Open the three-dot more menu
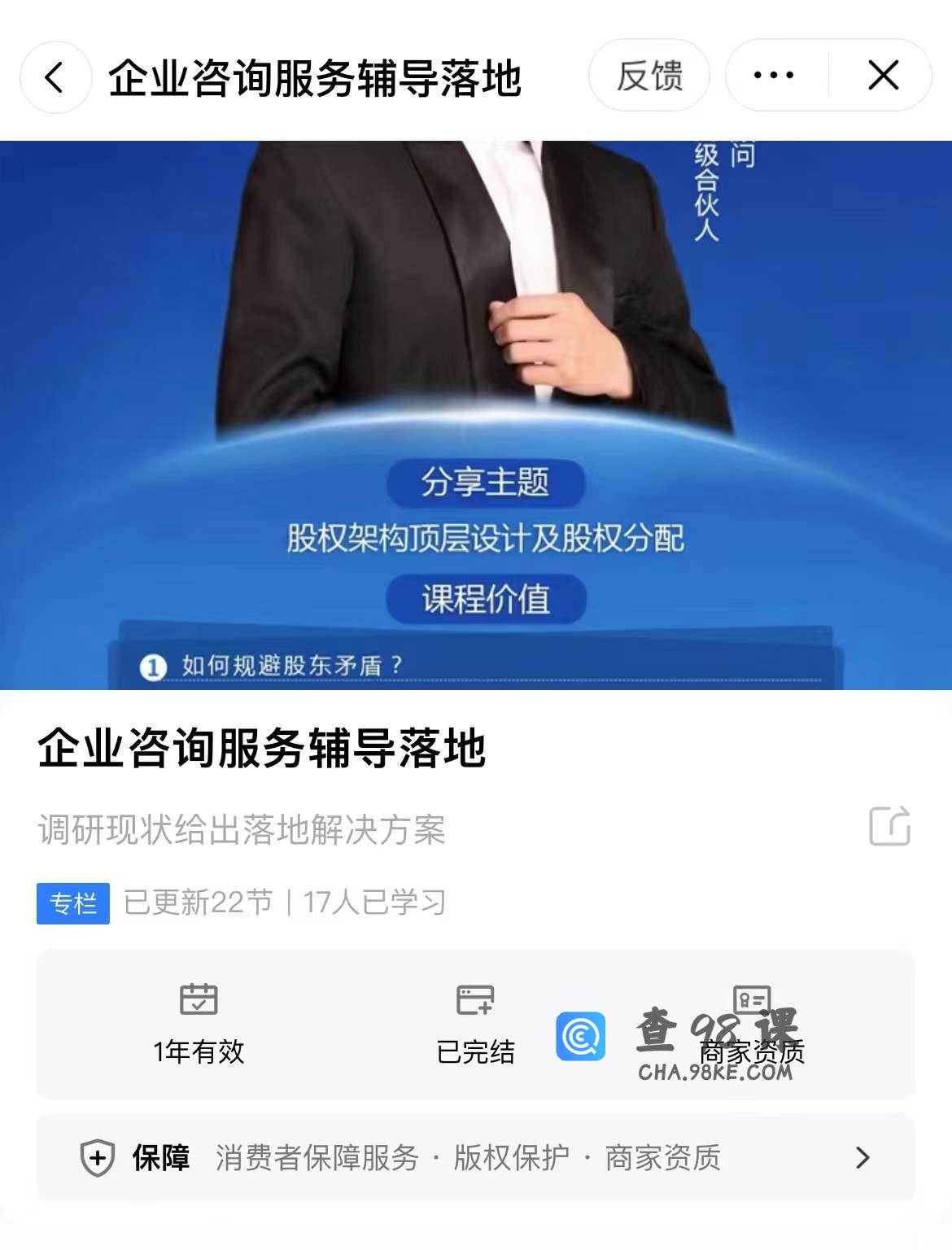The image size is (952, 1250). [773, 76]
